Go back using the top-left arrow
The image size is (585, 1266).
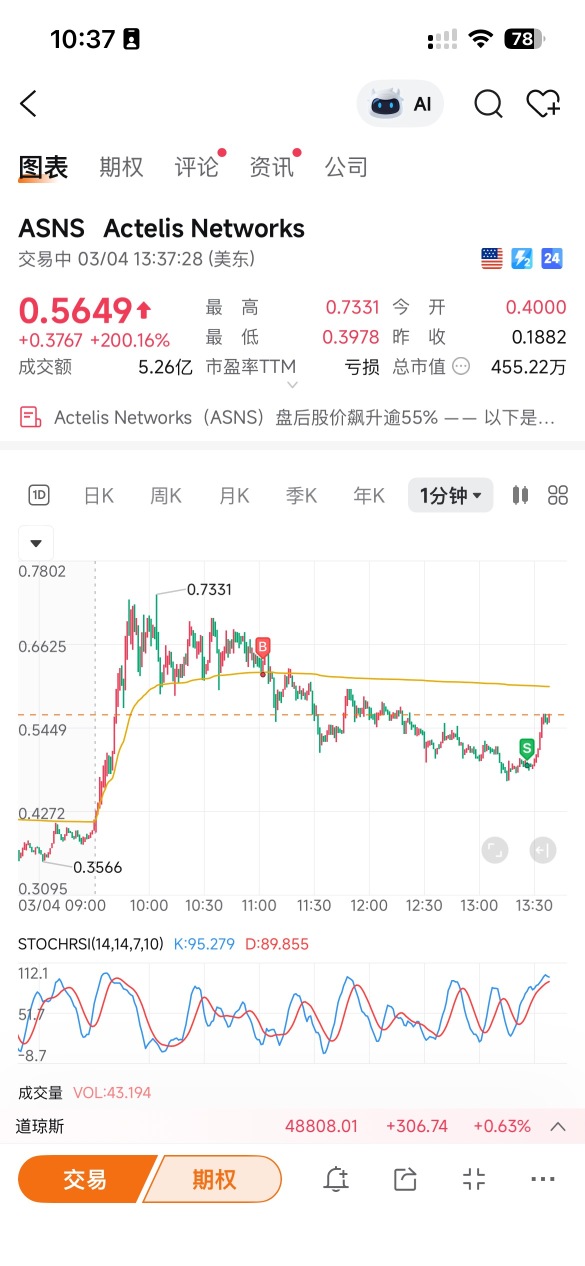pos(28,103)
